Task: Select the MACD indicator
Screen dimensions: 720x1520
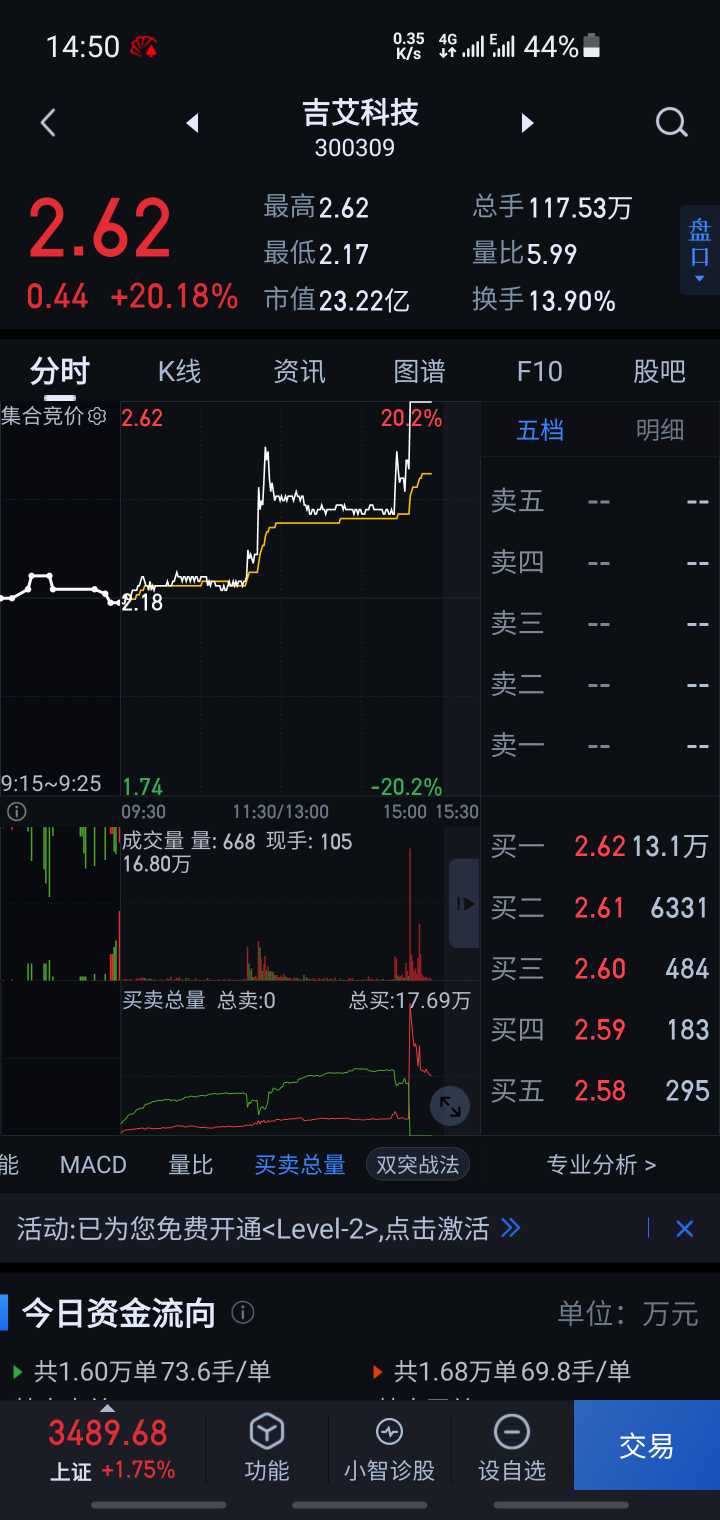Action: tap(93, 1165)
